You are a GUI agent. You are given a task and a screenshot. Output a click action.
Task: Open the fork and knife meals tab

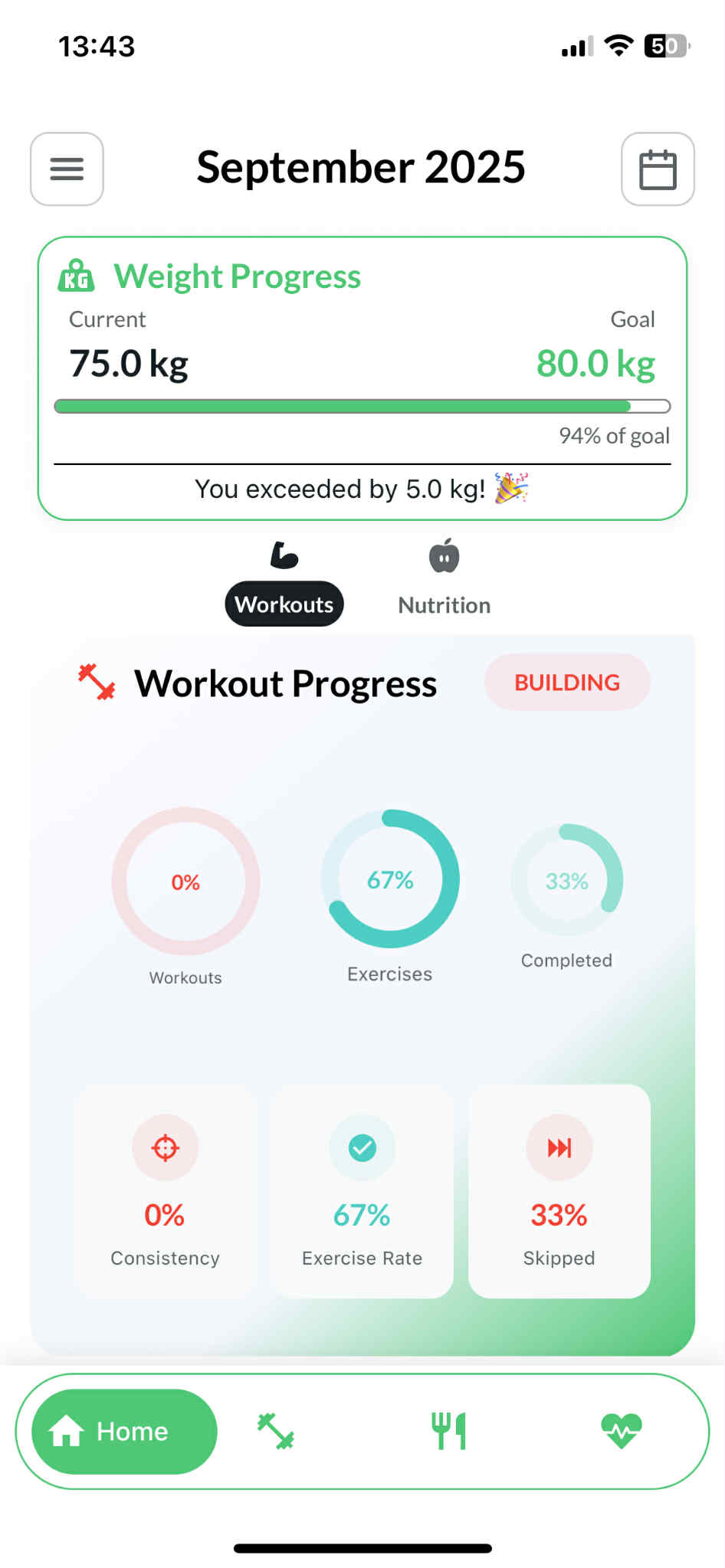point(448,1431)
